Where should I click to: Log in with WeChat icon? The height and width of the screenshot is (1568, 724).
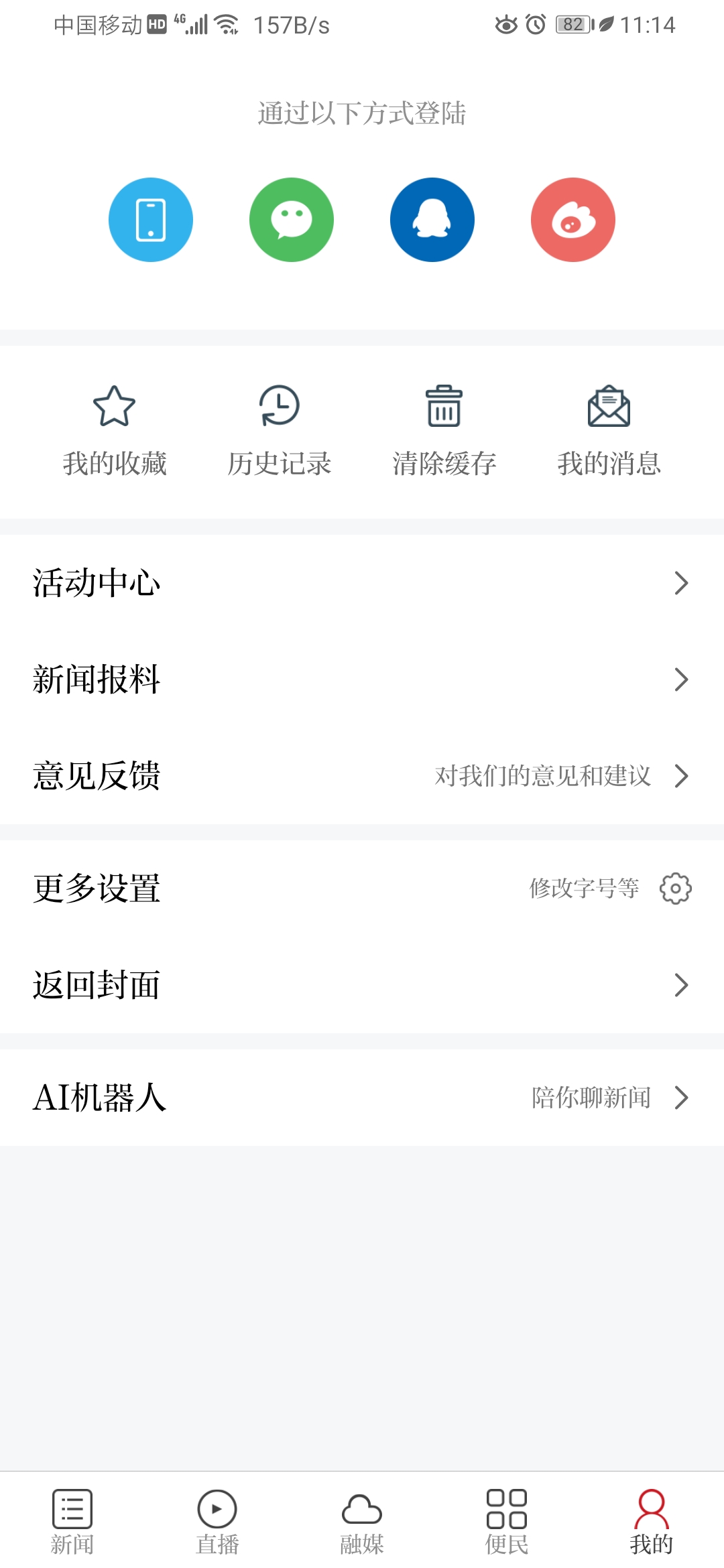292,219
